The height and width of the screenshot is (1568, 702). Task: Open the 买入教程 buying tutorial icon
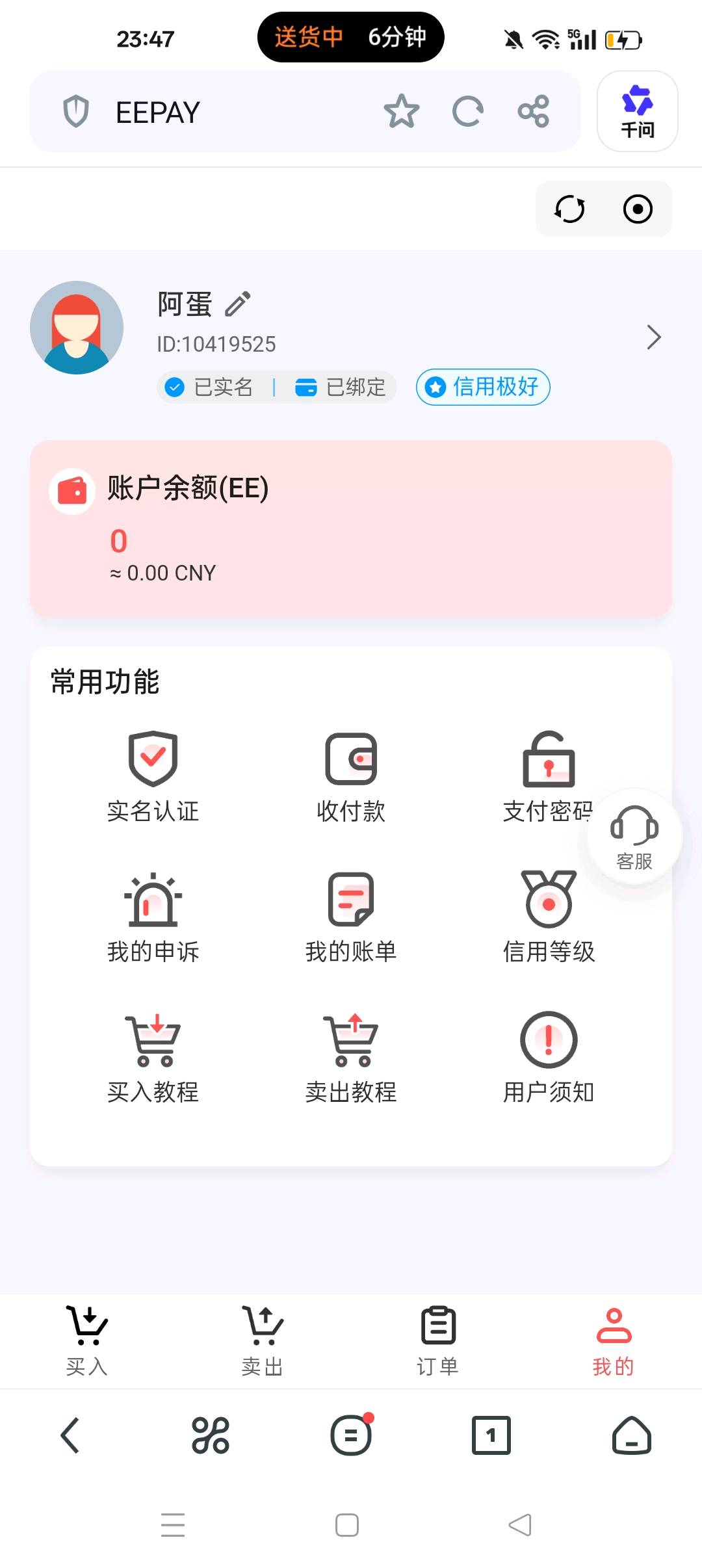(x=153, y=1060)
